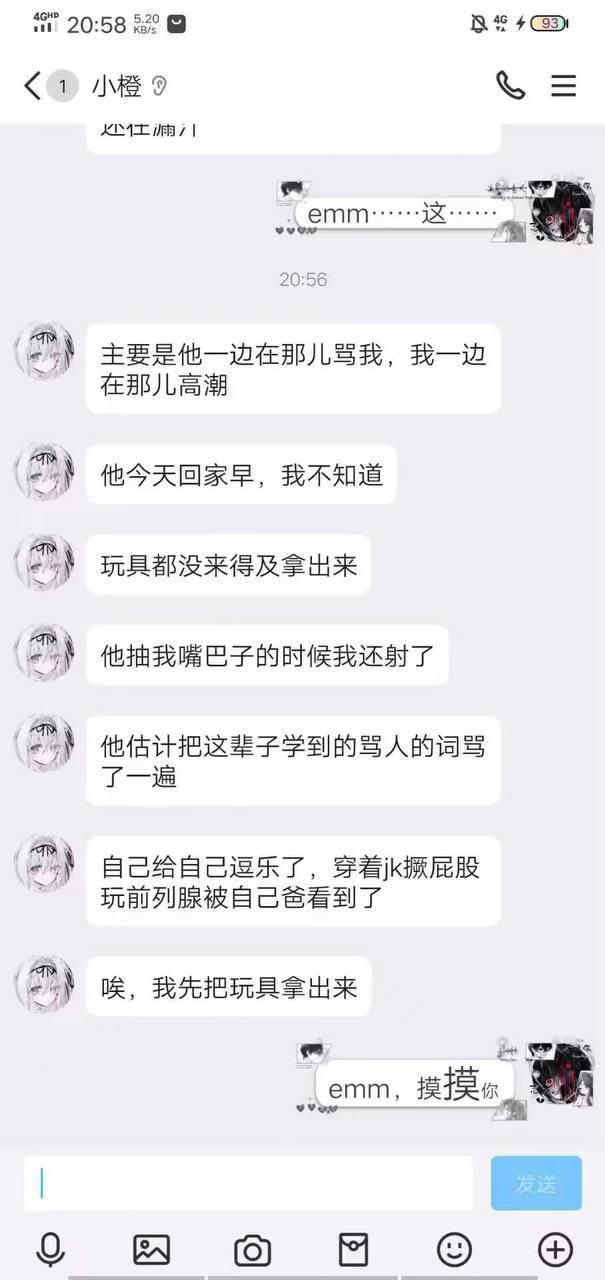Viewport: 605px width, 1280px height.
Task: Expand more options with the plus icon
Action: click(555, 1249)
